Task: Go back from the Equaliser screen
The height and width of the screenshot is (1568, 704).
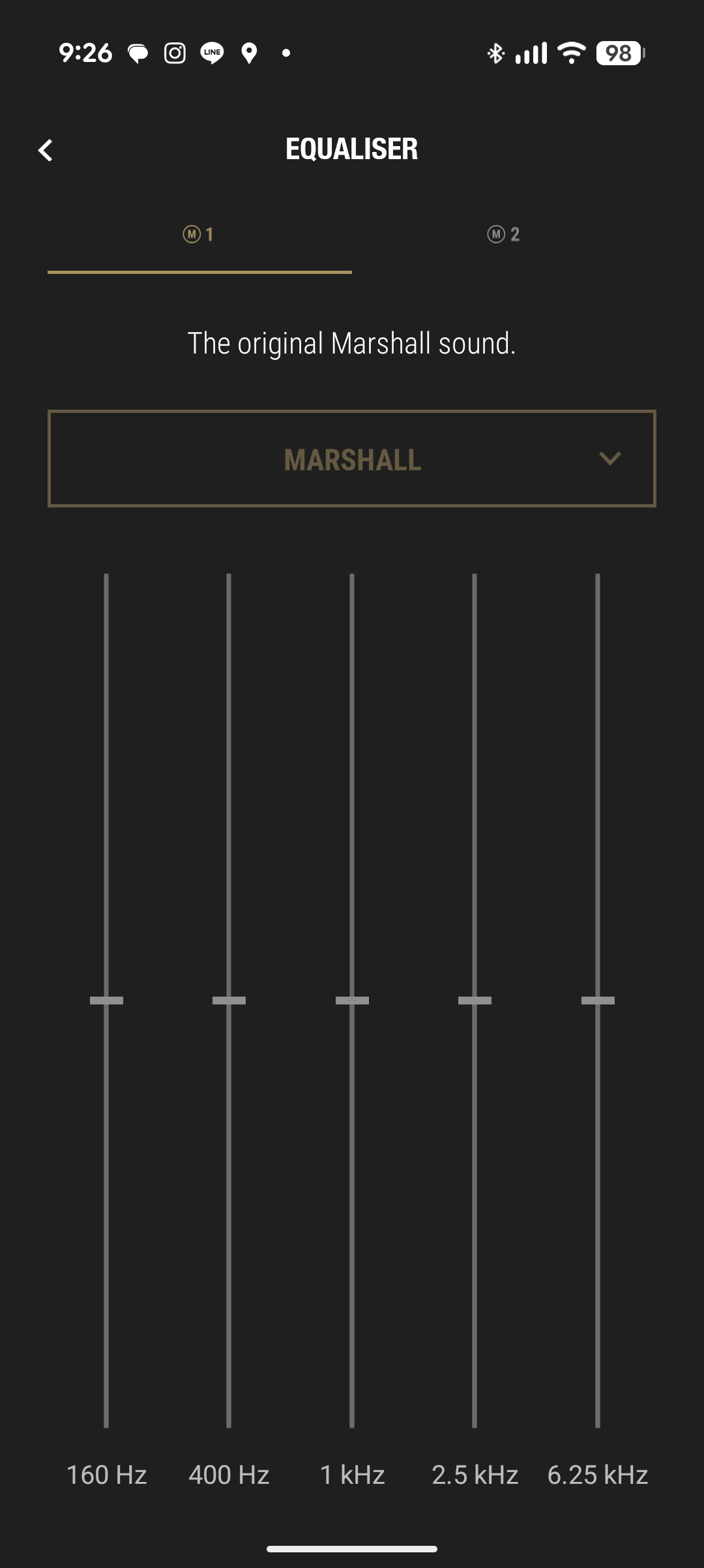Action: tap(45, 150)
